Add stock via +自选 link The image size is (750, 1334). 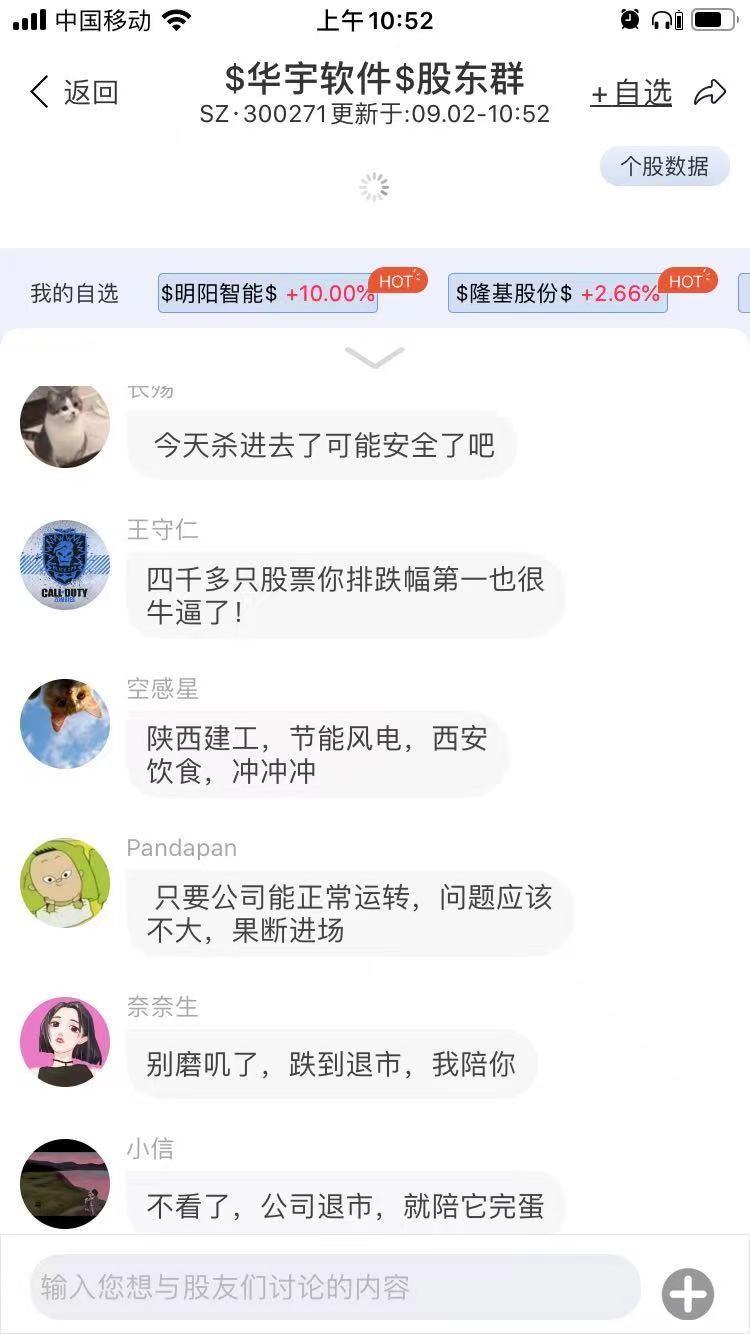click(x=631, y=93)
